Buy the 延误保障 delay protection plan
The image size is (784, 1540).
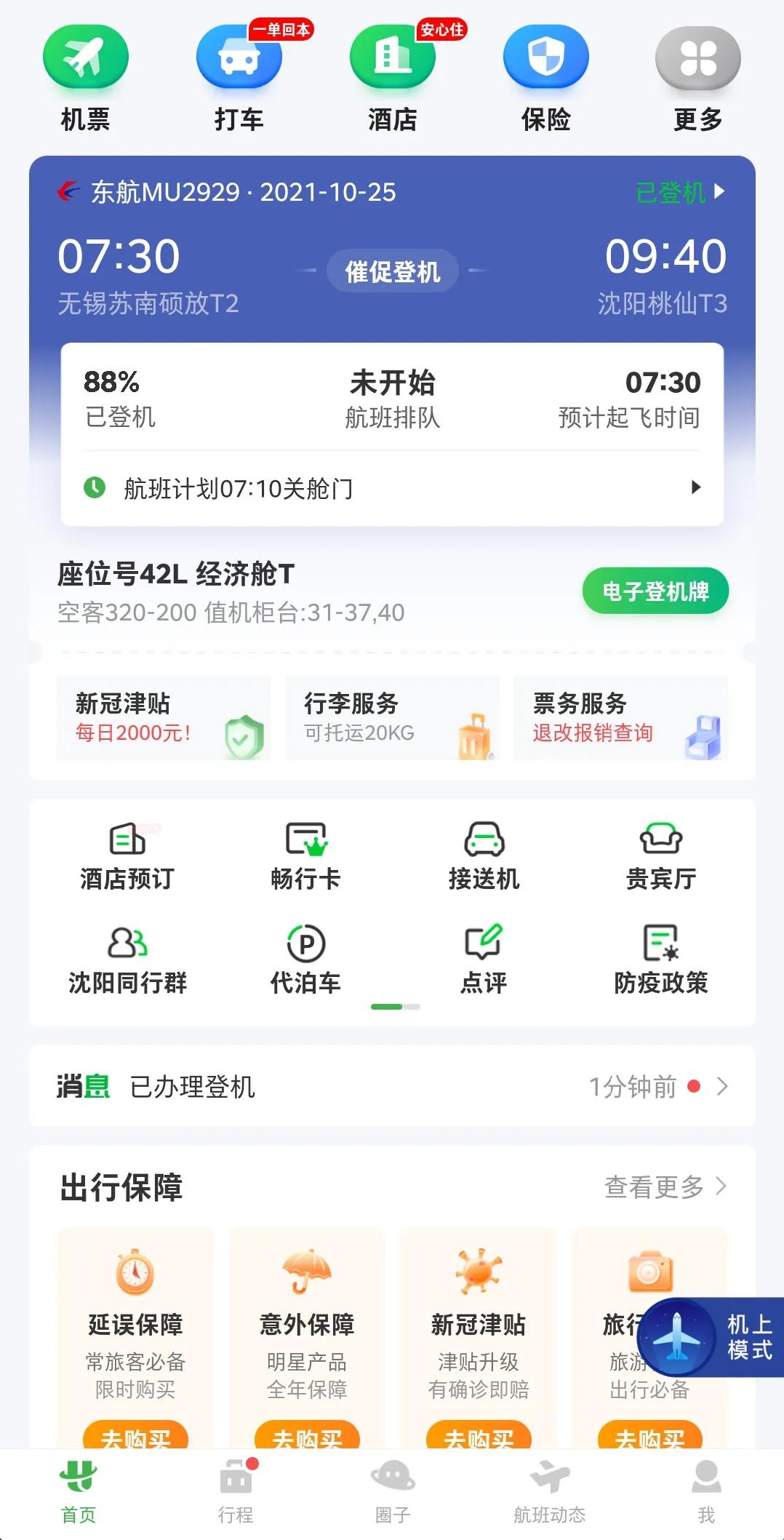pos(135,1438)
